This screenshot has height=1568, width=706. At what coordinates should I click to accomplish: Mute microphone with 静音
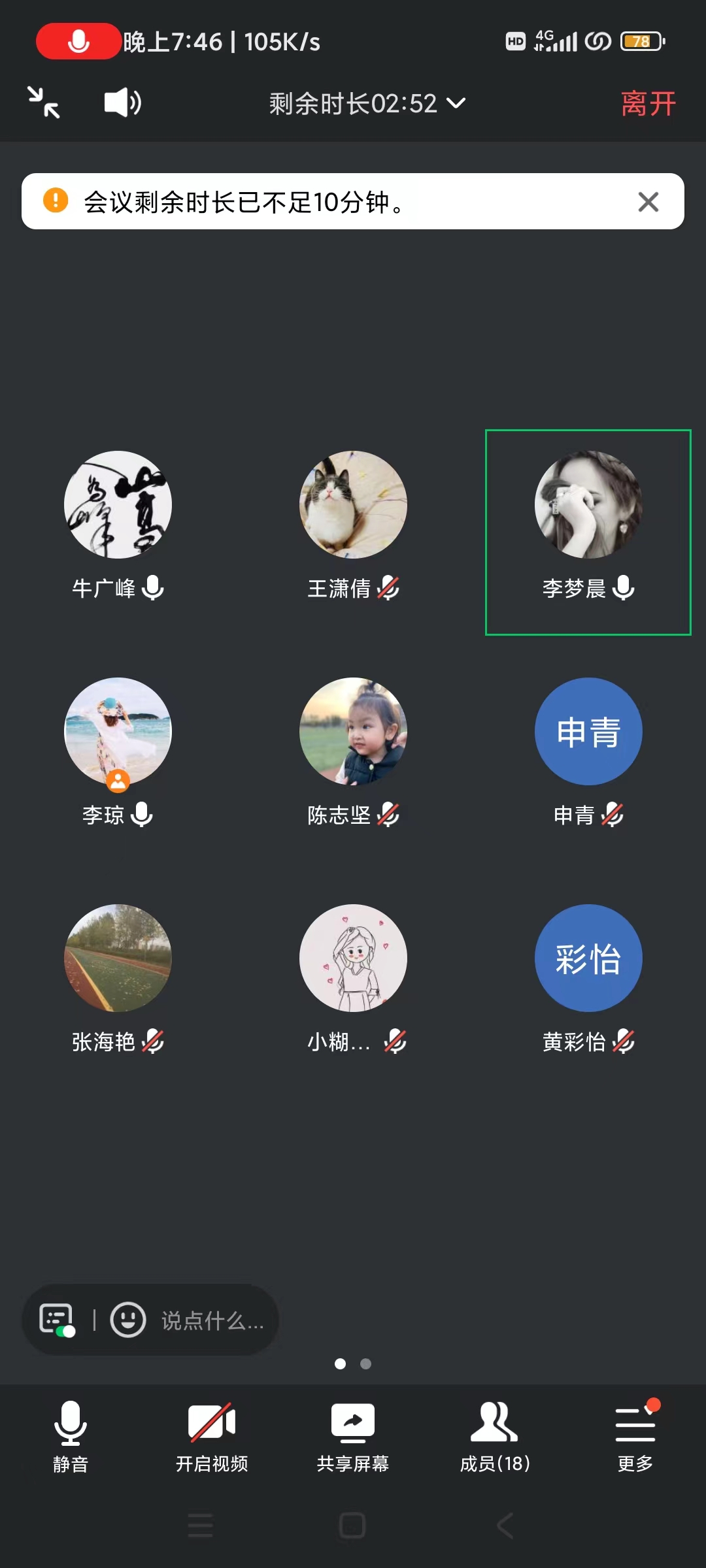tap(71, 1435)
